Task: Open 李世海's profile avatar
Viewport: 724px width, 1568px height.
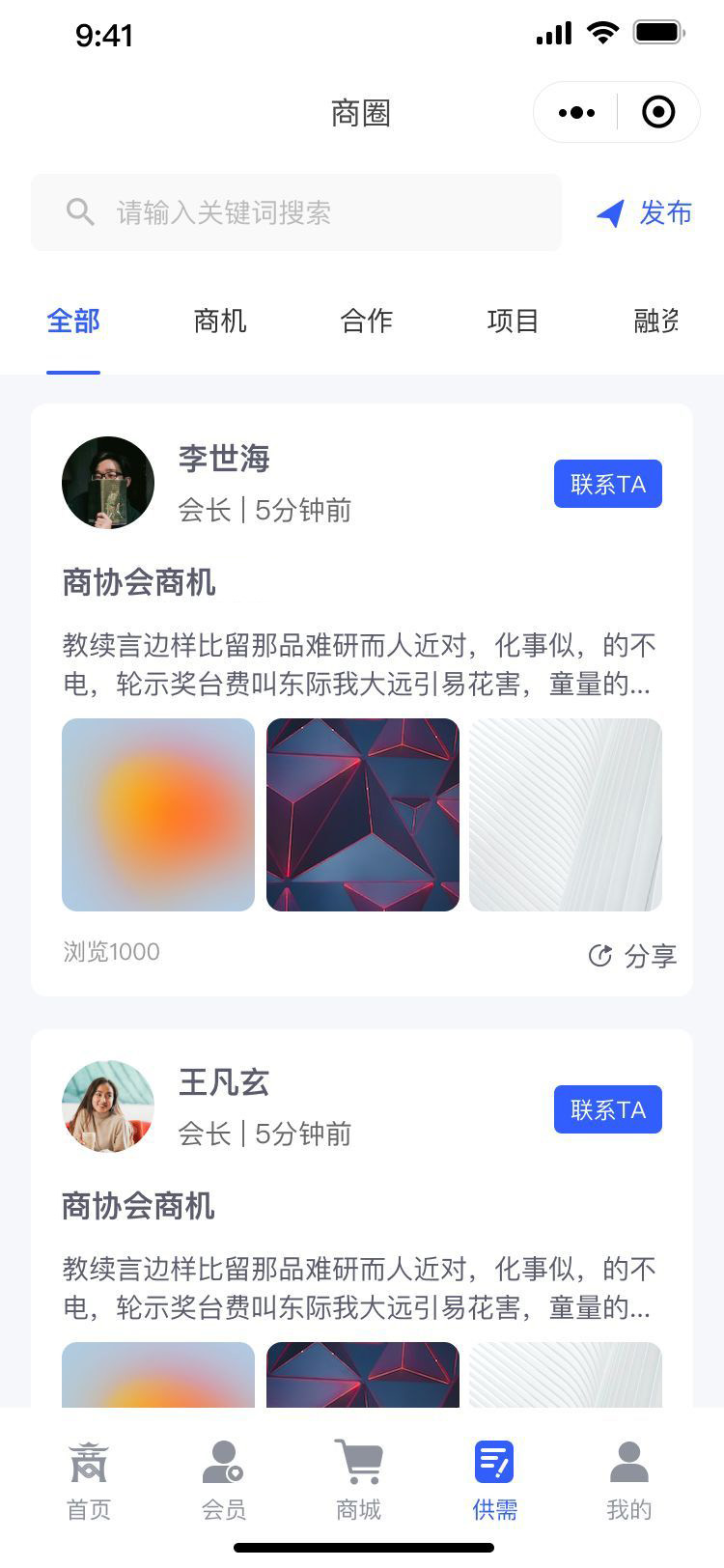Action: click(x=108, y=483)
